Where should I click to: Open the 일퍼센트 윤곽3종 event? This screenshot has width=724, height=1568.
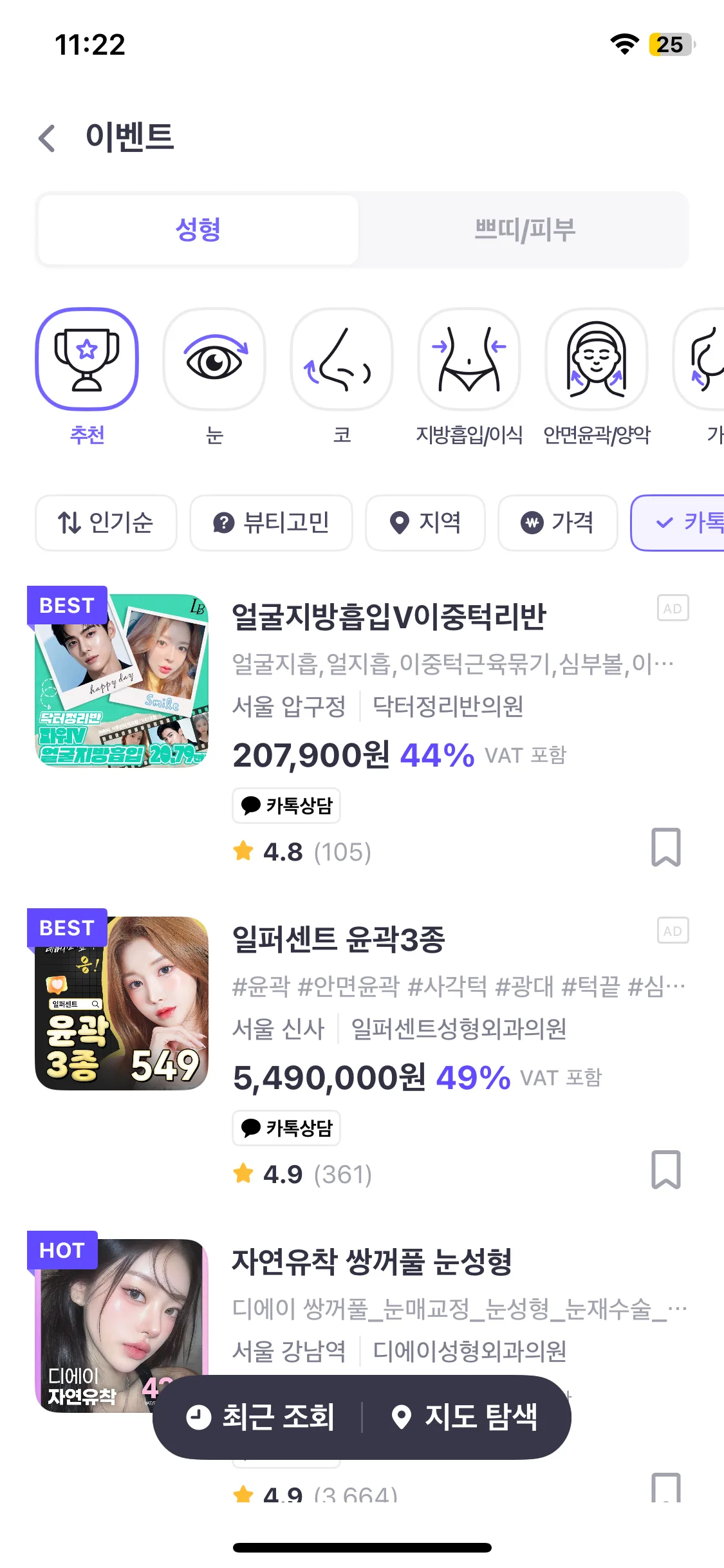click(339, 939)
